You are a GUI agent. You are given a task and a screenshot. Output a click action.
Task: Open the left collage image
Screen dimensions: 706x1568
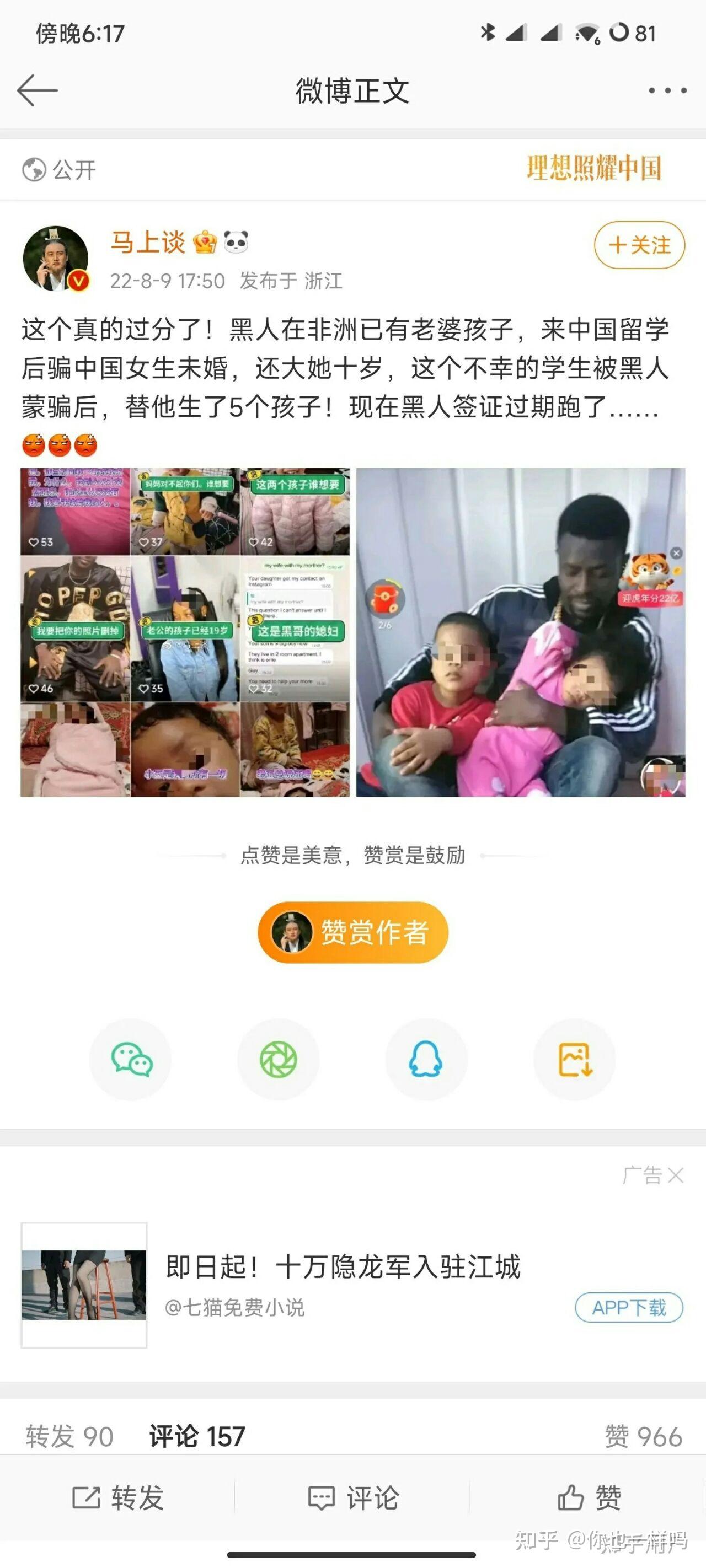tap(185, 632)
